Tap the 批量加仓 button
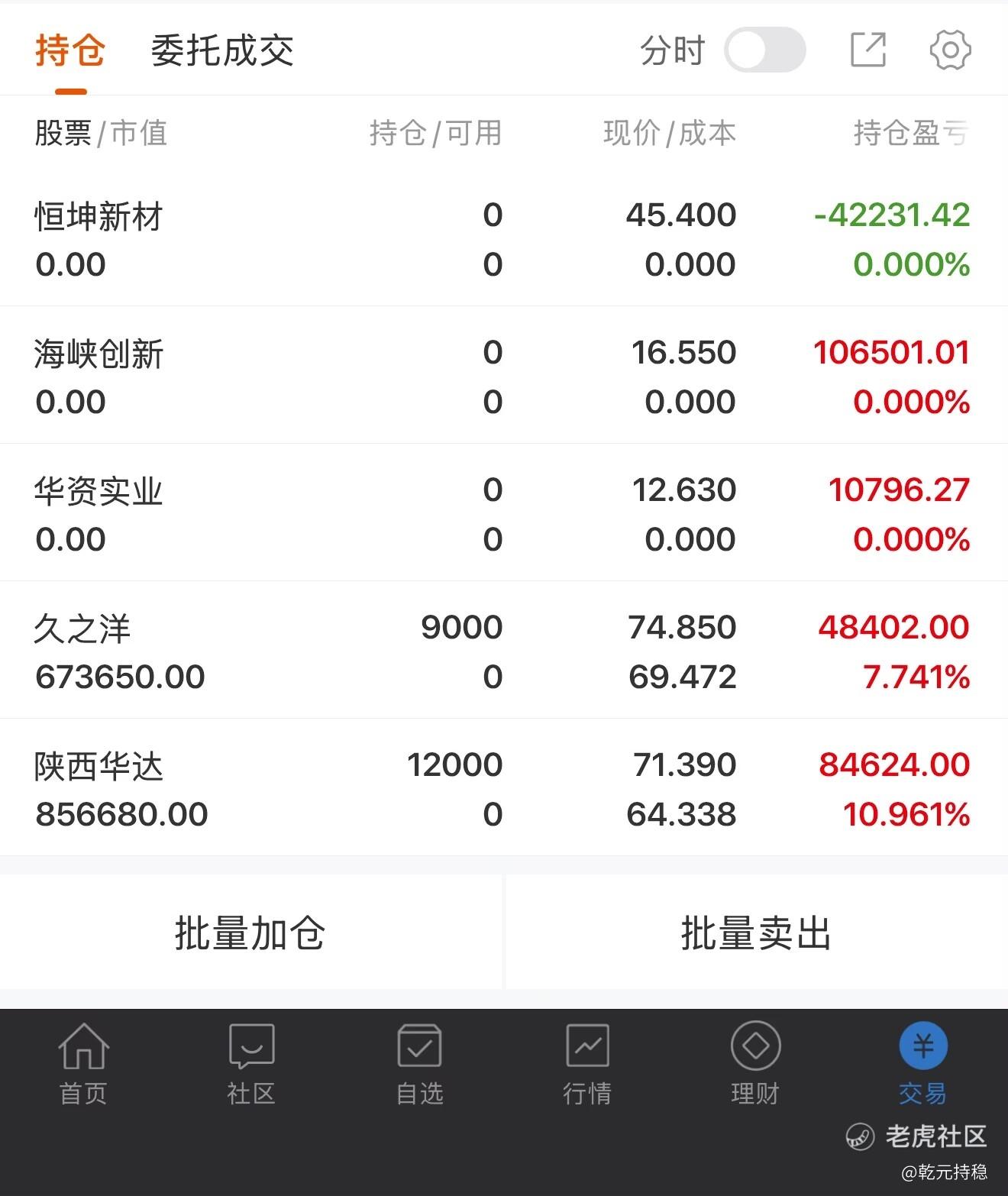Screen dimensions: 1008x1196 tap(250, 933)
